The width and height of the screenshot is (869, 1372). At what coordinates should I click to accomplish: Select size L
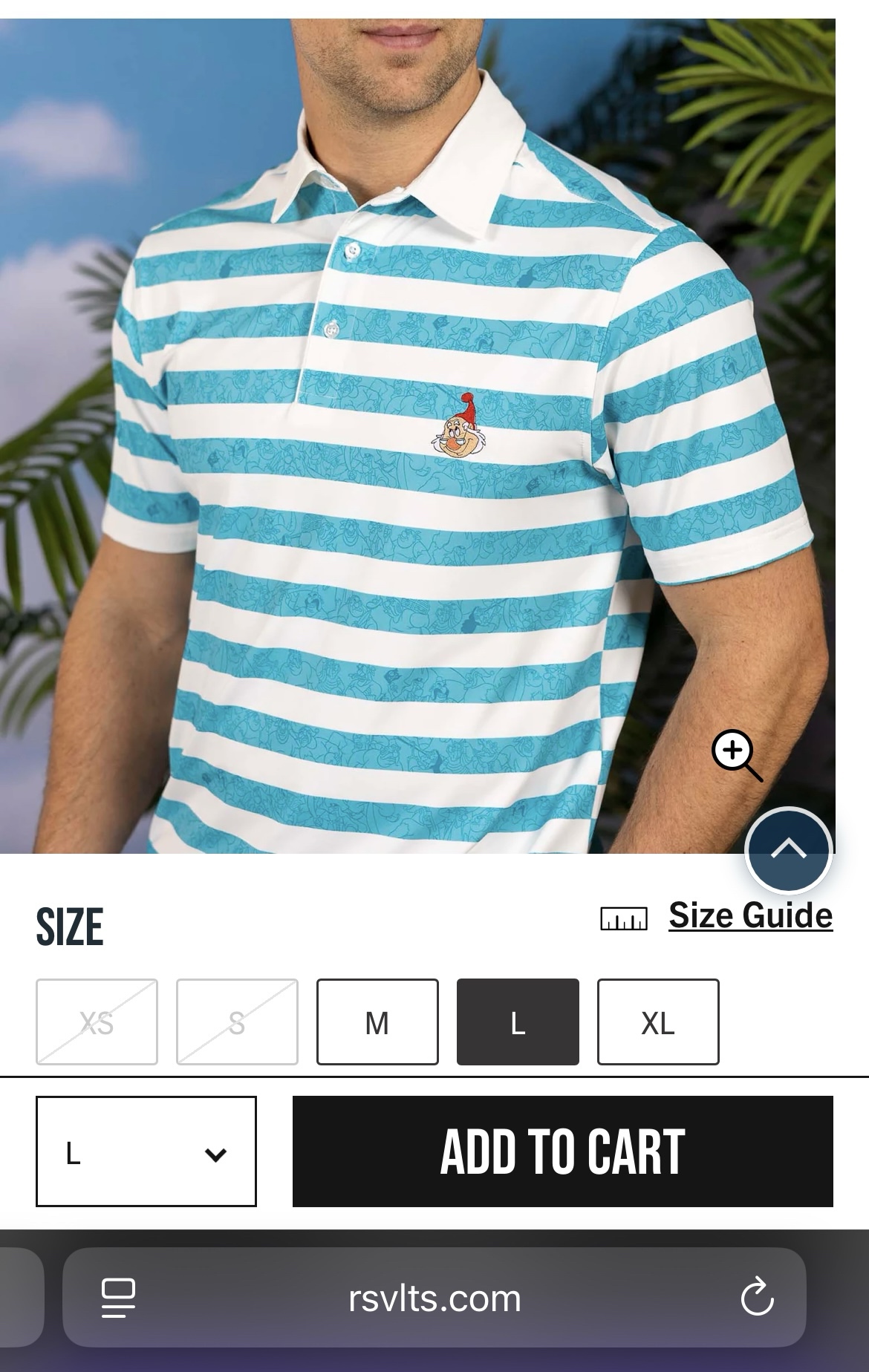point(518,1022)
